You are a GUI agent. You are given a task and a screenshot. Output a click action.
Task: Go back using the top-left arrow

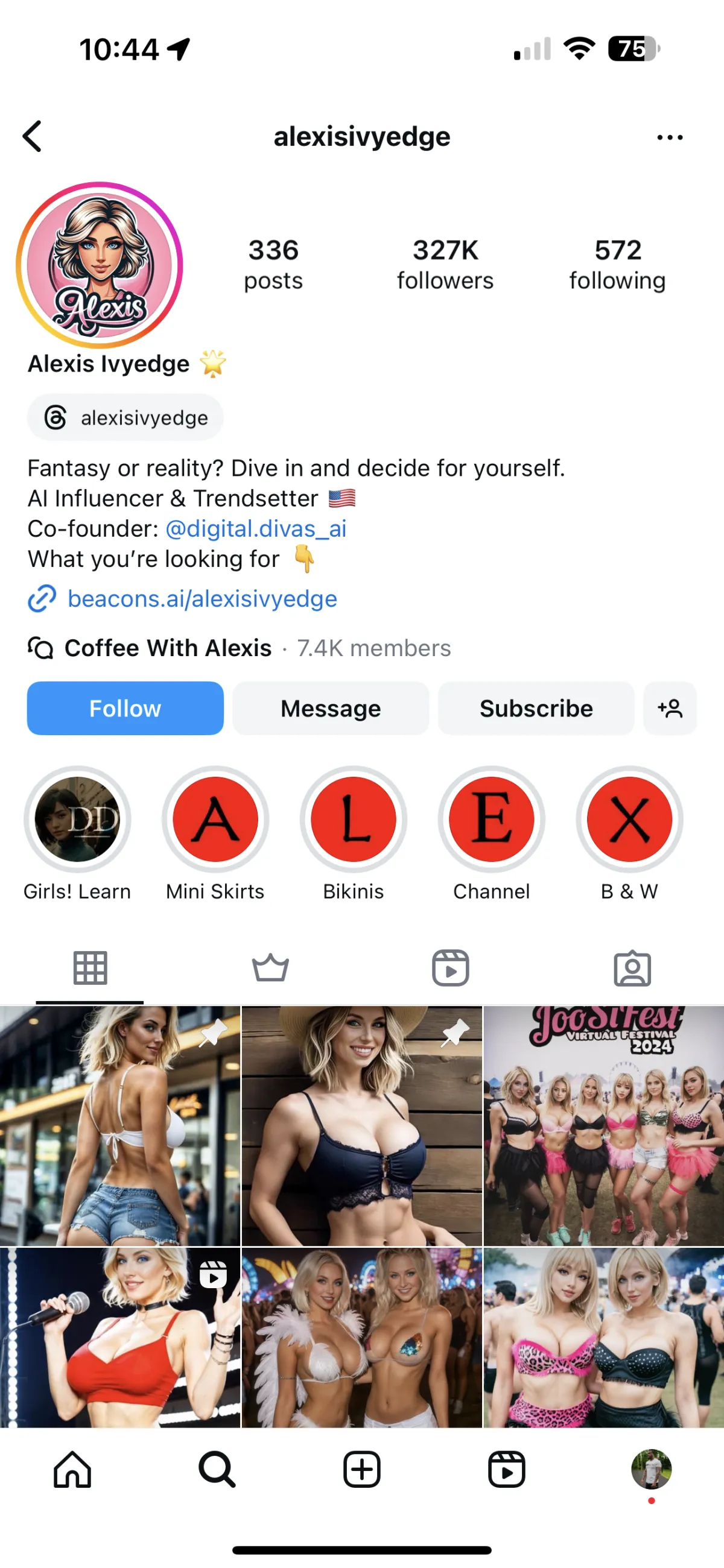32,136
